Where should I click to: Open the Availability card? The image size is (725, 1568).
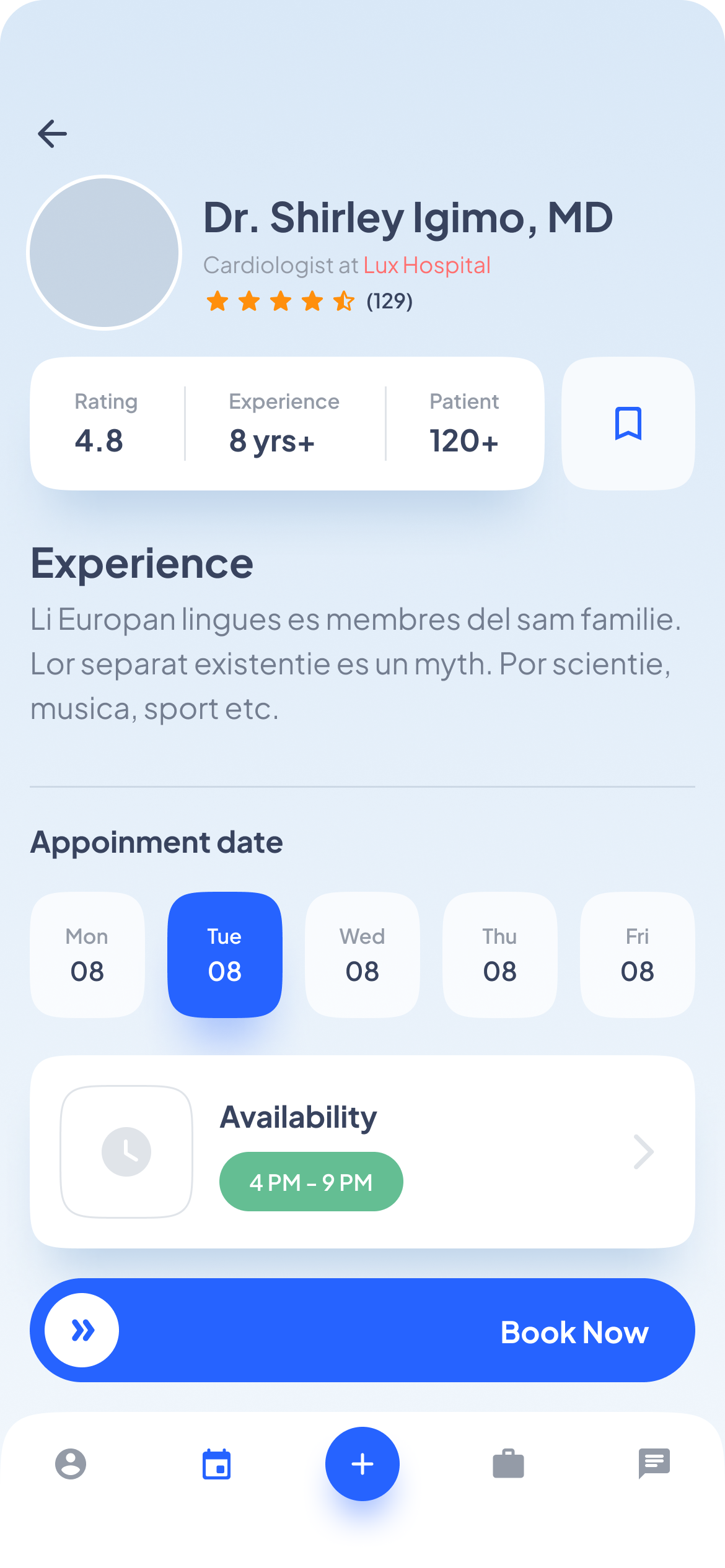click(x=362, y=1152)
